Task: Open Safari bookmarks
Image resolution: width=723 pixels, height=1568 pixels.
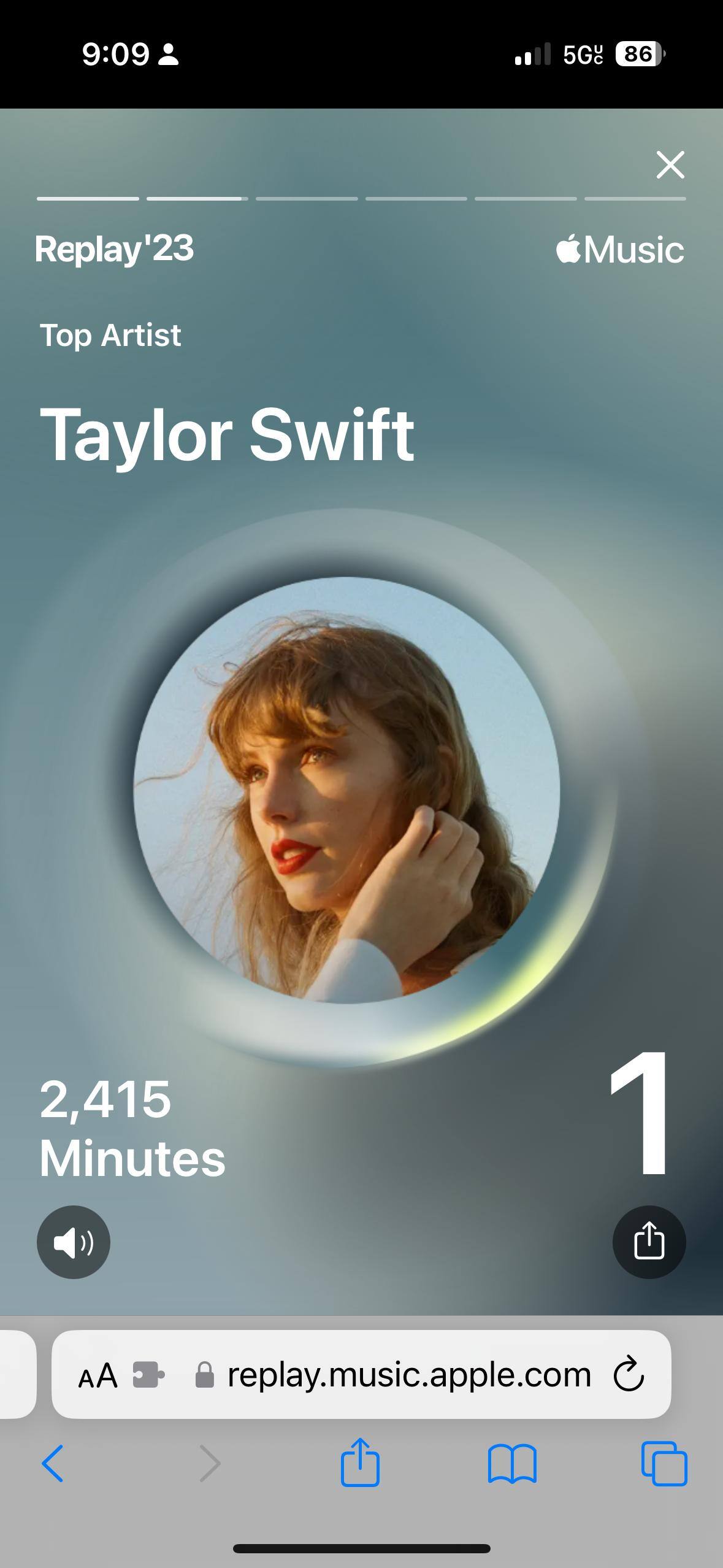Action: click(512, 1464)
